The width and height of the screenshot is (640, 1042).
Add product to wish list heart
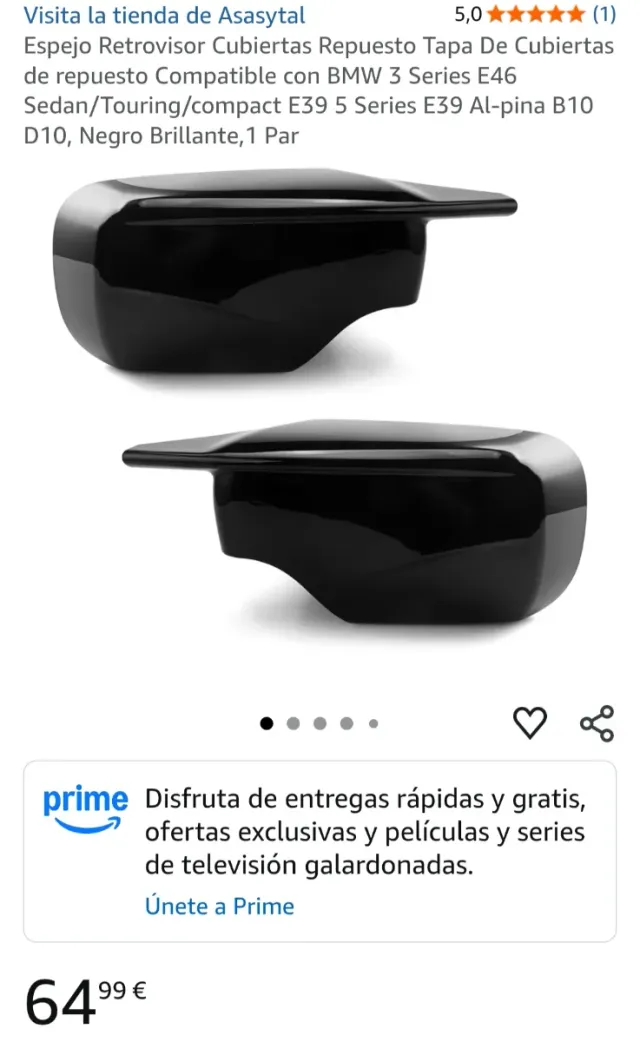pos(529,722)
